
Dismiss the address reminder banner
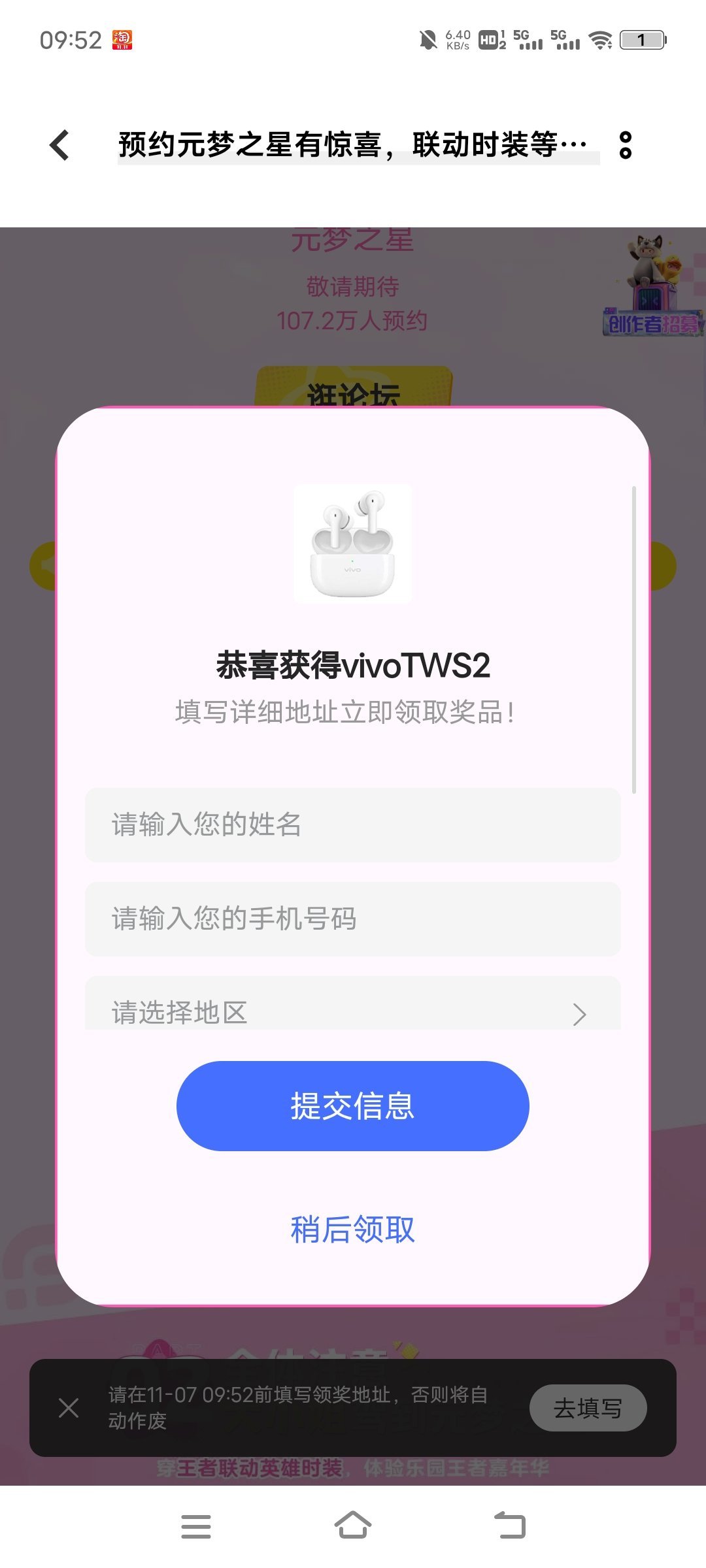coord(69,1408)
